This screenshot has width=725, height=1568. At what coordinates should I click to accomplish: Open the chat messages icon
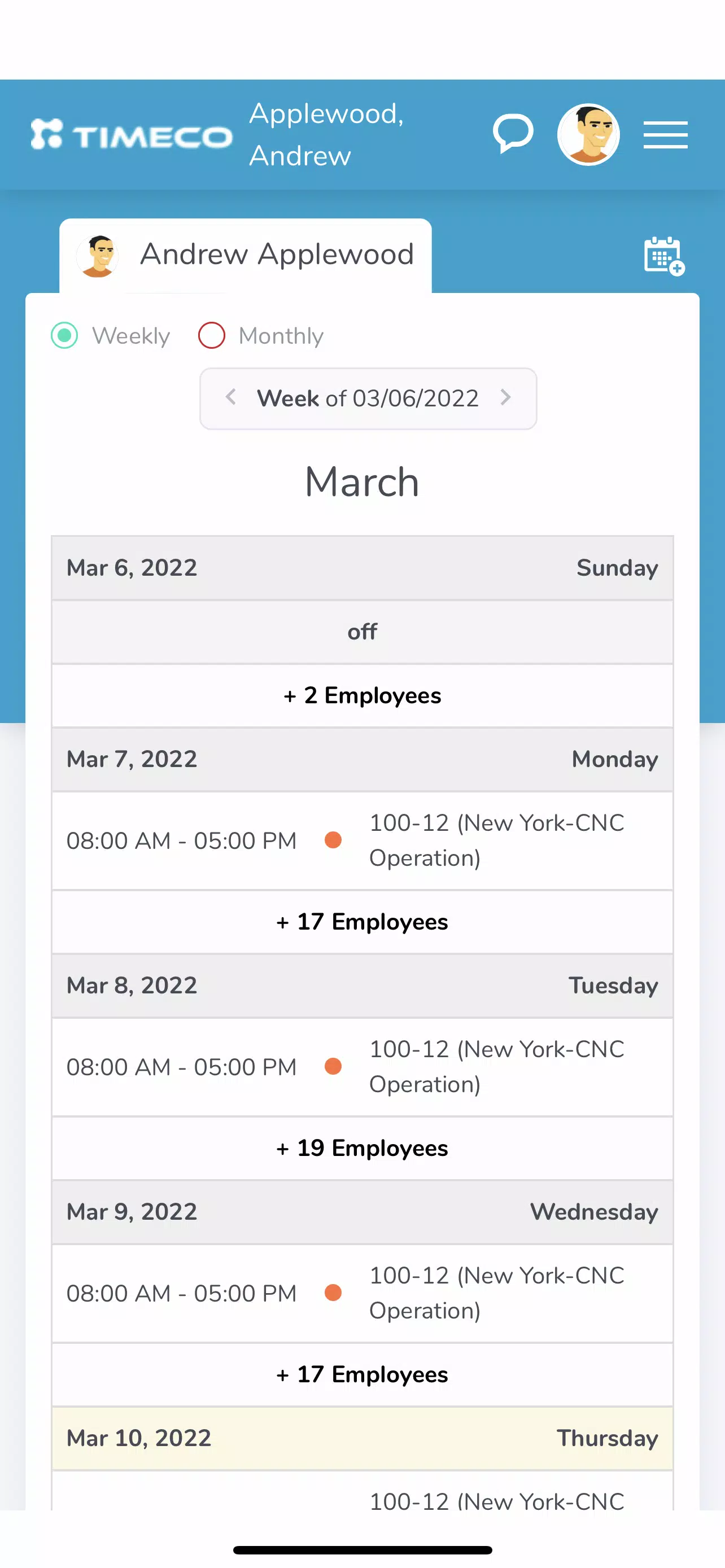pos(513,133)
